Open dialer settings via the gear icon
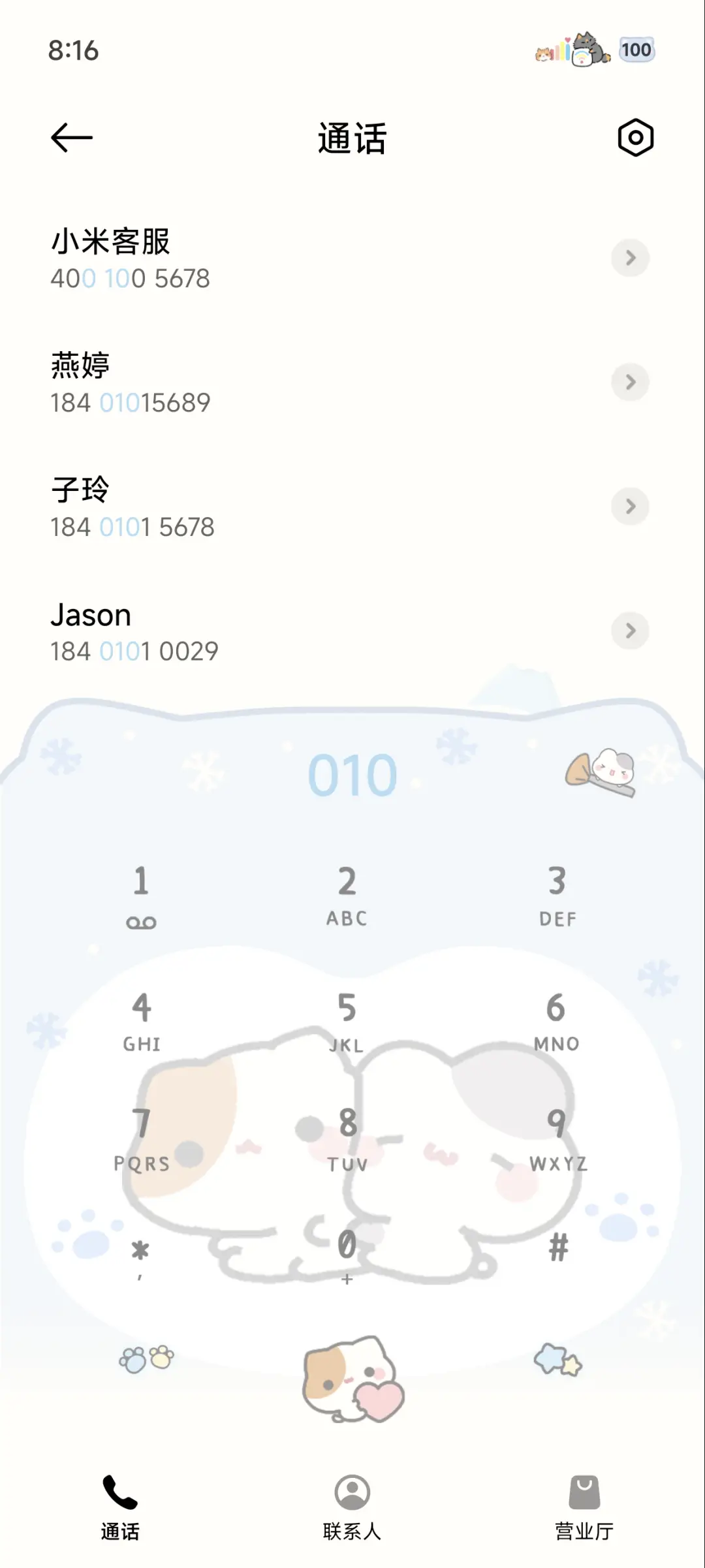 pyautogui.click(x=634, y=138)
